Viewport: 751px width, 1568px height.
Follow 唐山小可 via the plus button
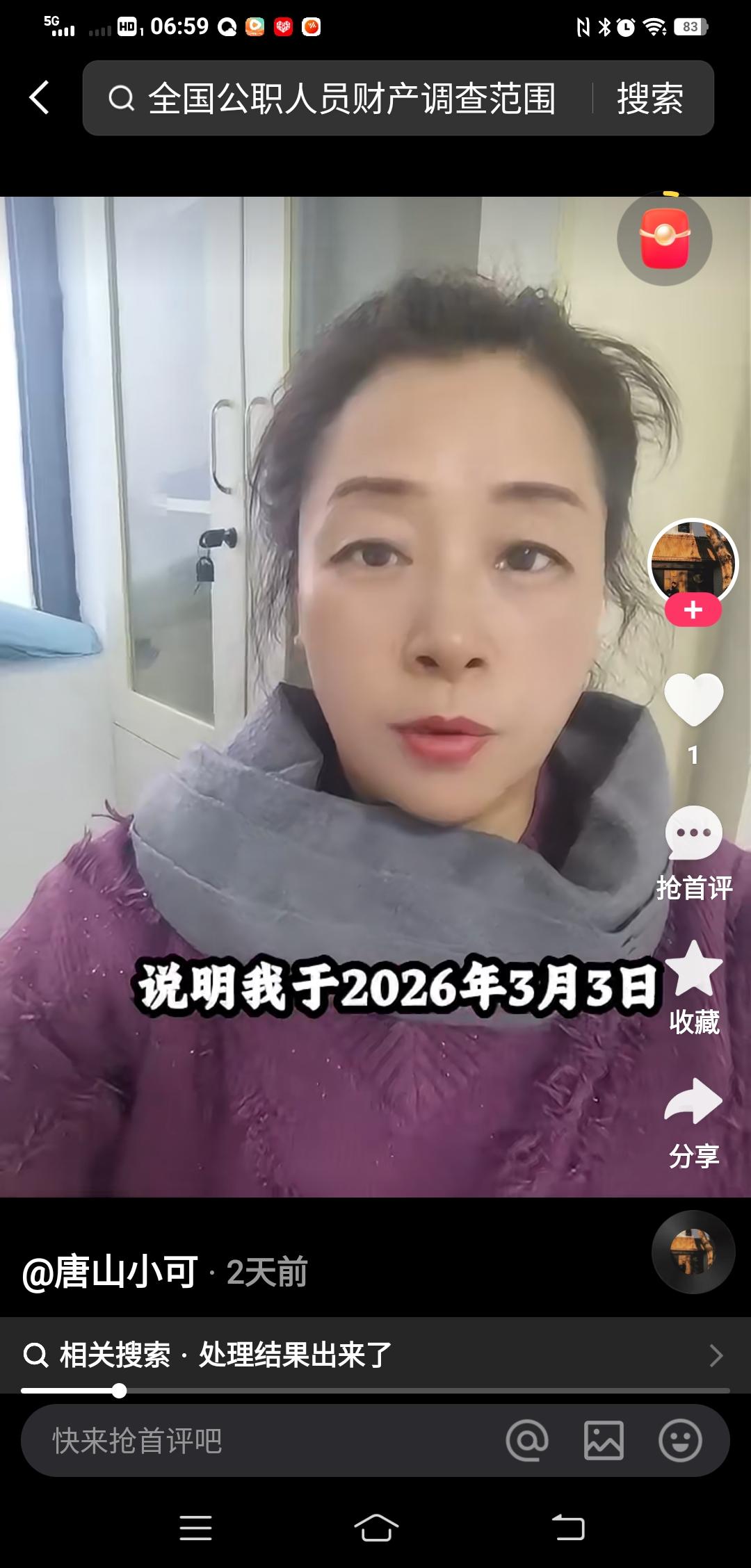tap(692, 611)
